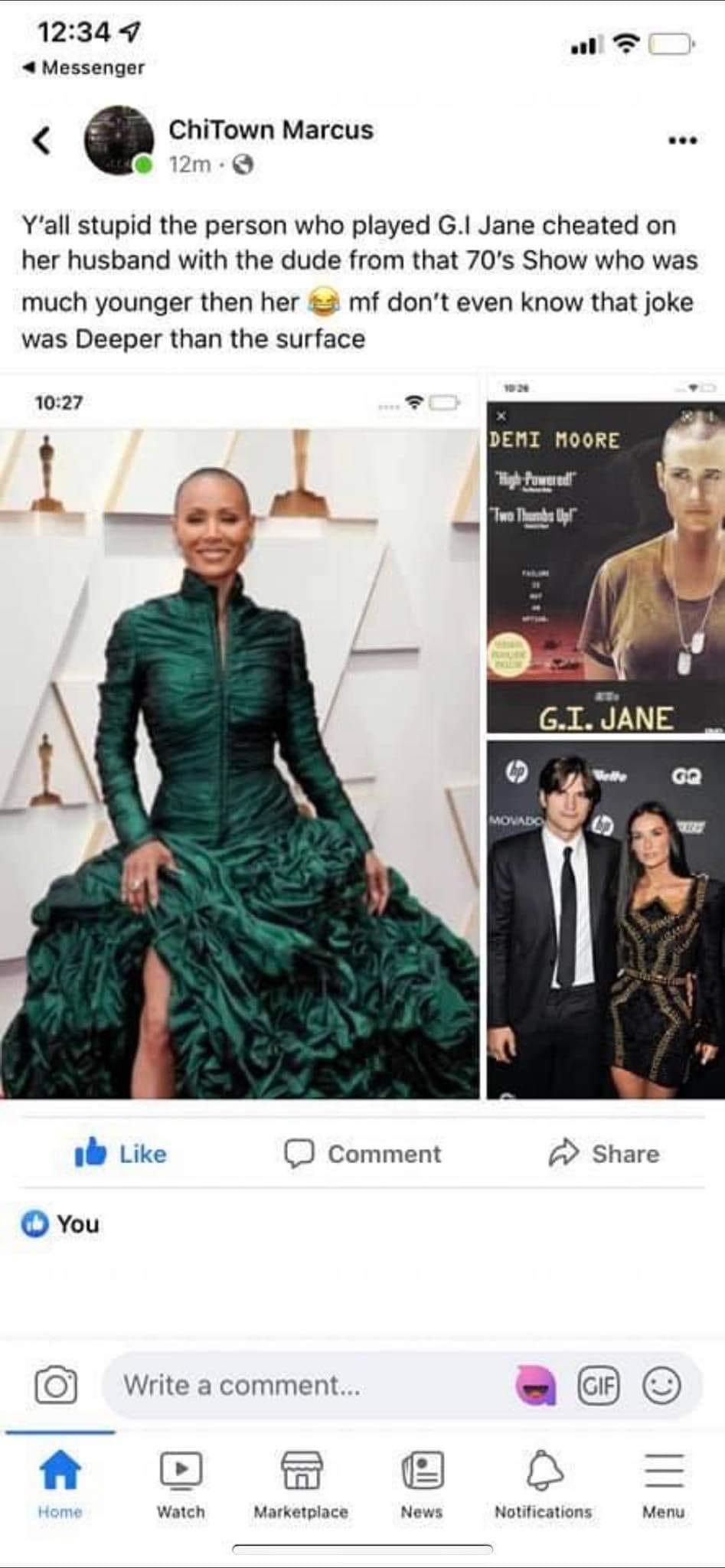Screen dimensions: 725x1568
Task: Open ChiTown Marcus's profile name
Action: click(271, 129)
